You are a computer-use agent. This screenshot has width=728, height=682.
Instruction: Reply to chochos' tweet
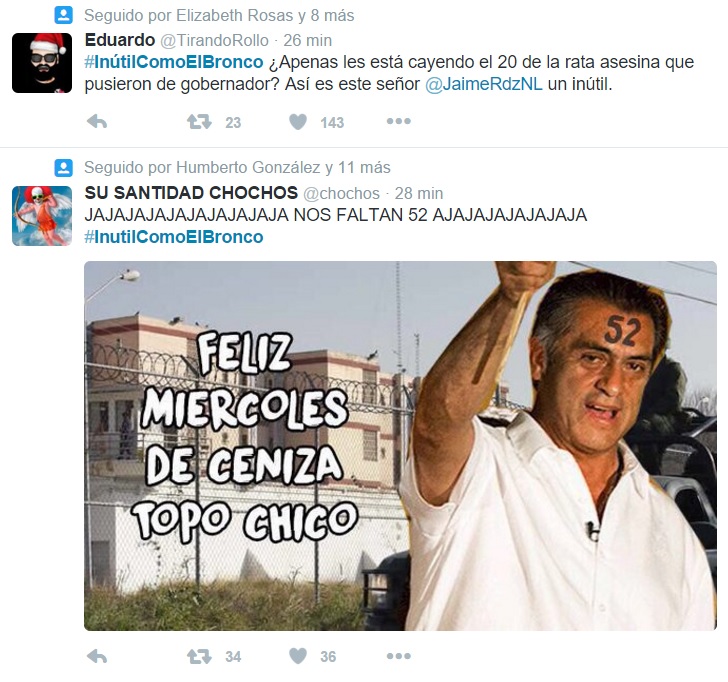click(x=97, y=656)
